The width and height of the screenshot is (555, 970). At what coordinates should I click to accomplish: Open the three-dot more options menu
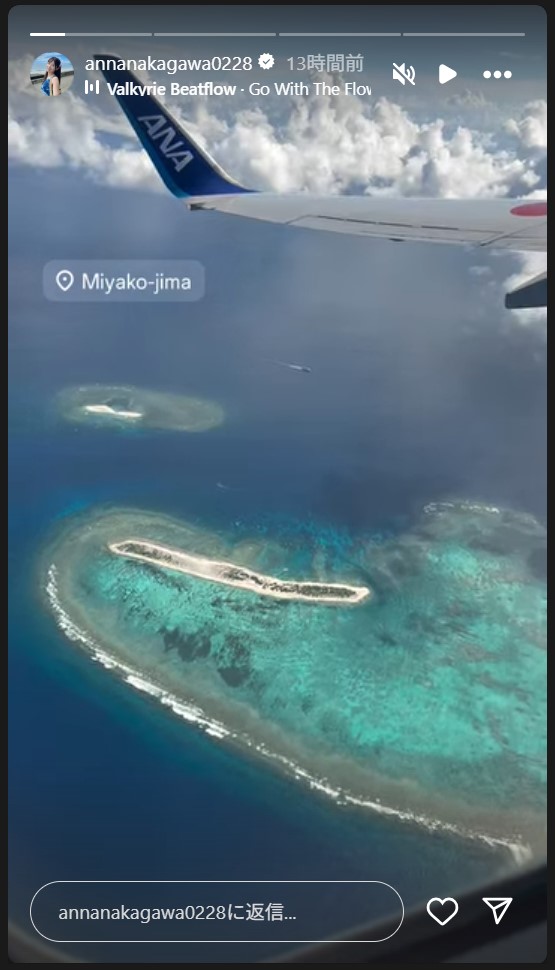pos(497,75)
